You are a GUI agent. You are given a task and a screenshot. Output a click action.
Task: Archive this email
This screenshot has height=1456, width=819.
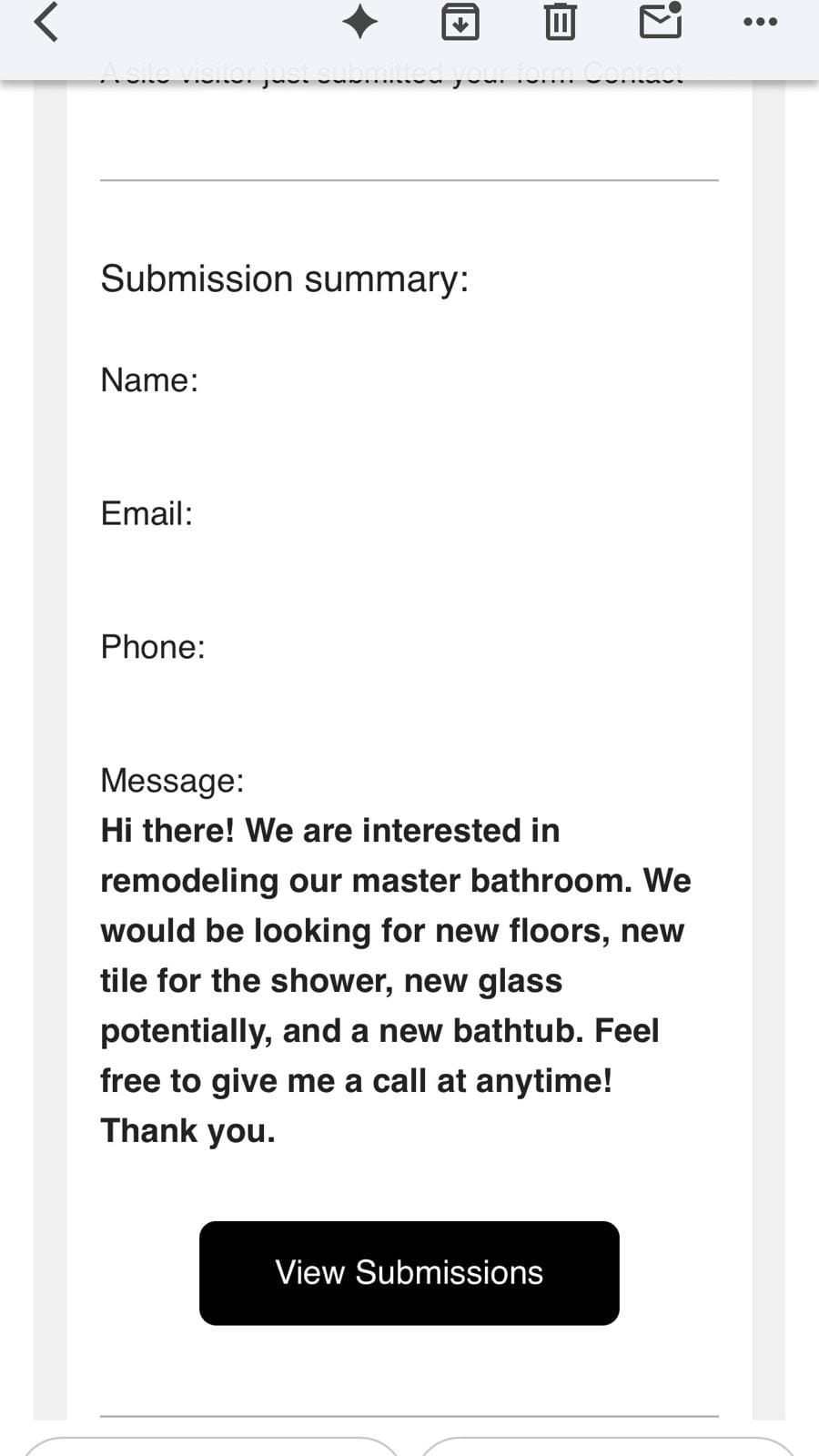[x=460, y=22]
